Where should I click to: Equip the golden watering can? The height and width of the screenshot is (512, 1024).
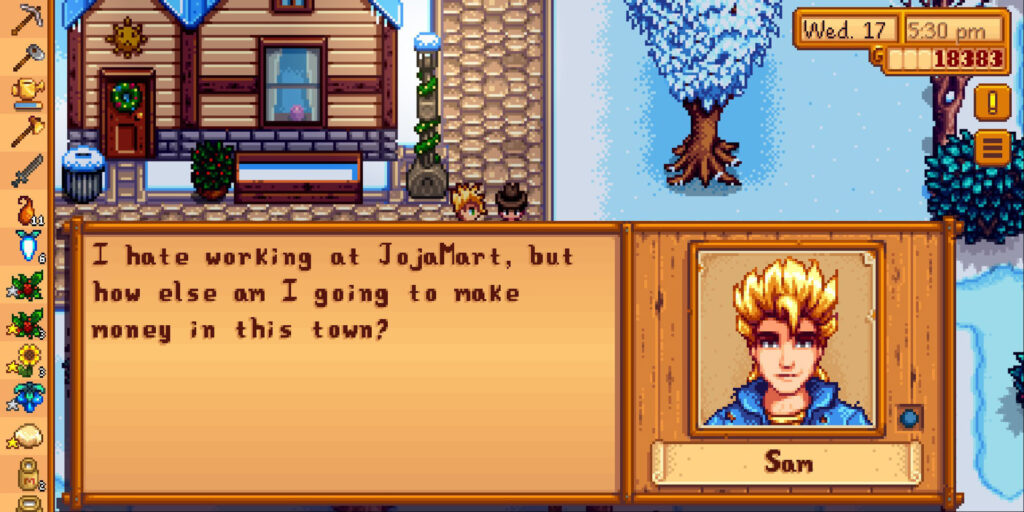coord(26,93)
